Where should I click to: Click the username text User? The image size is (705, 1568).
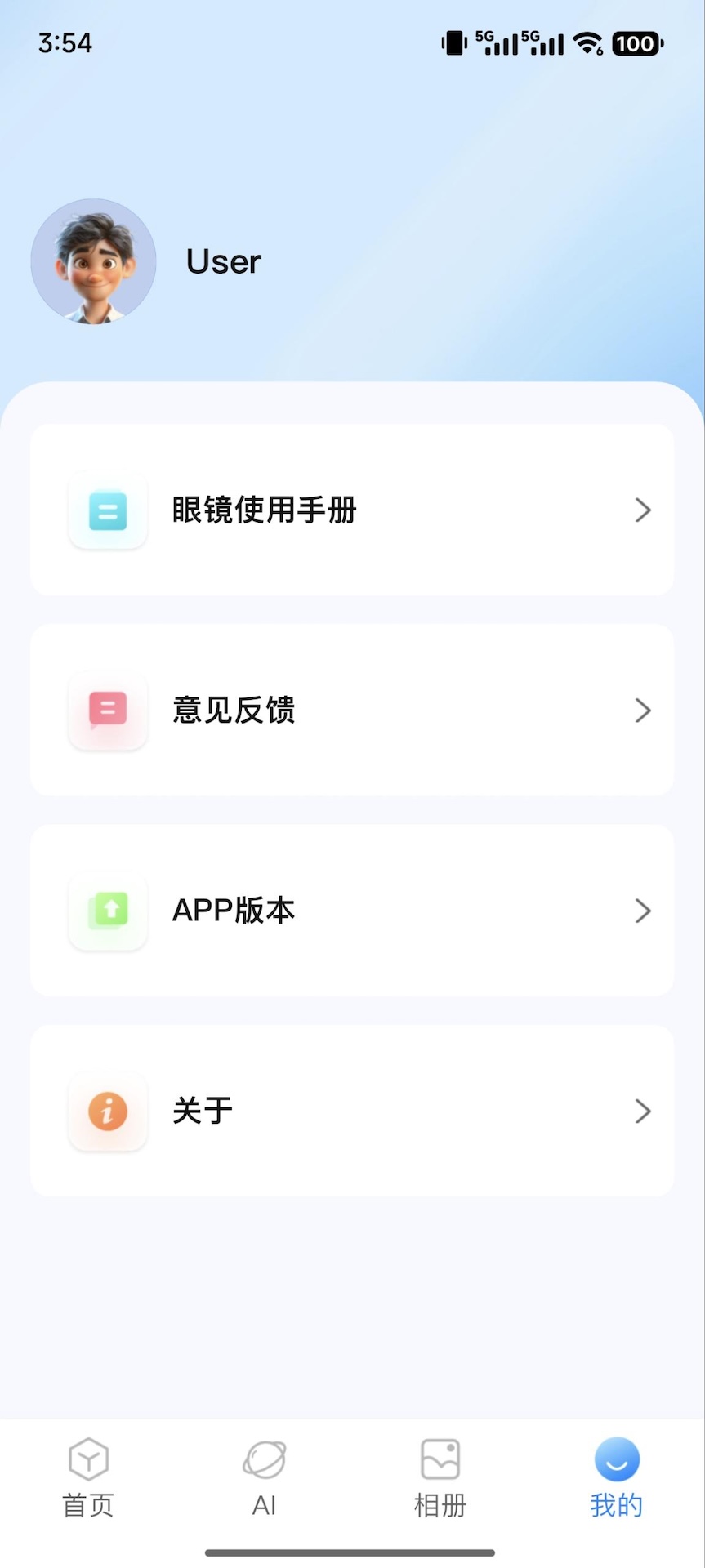pyautogui.click(x=222, y=261)
